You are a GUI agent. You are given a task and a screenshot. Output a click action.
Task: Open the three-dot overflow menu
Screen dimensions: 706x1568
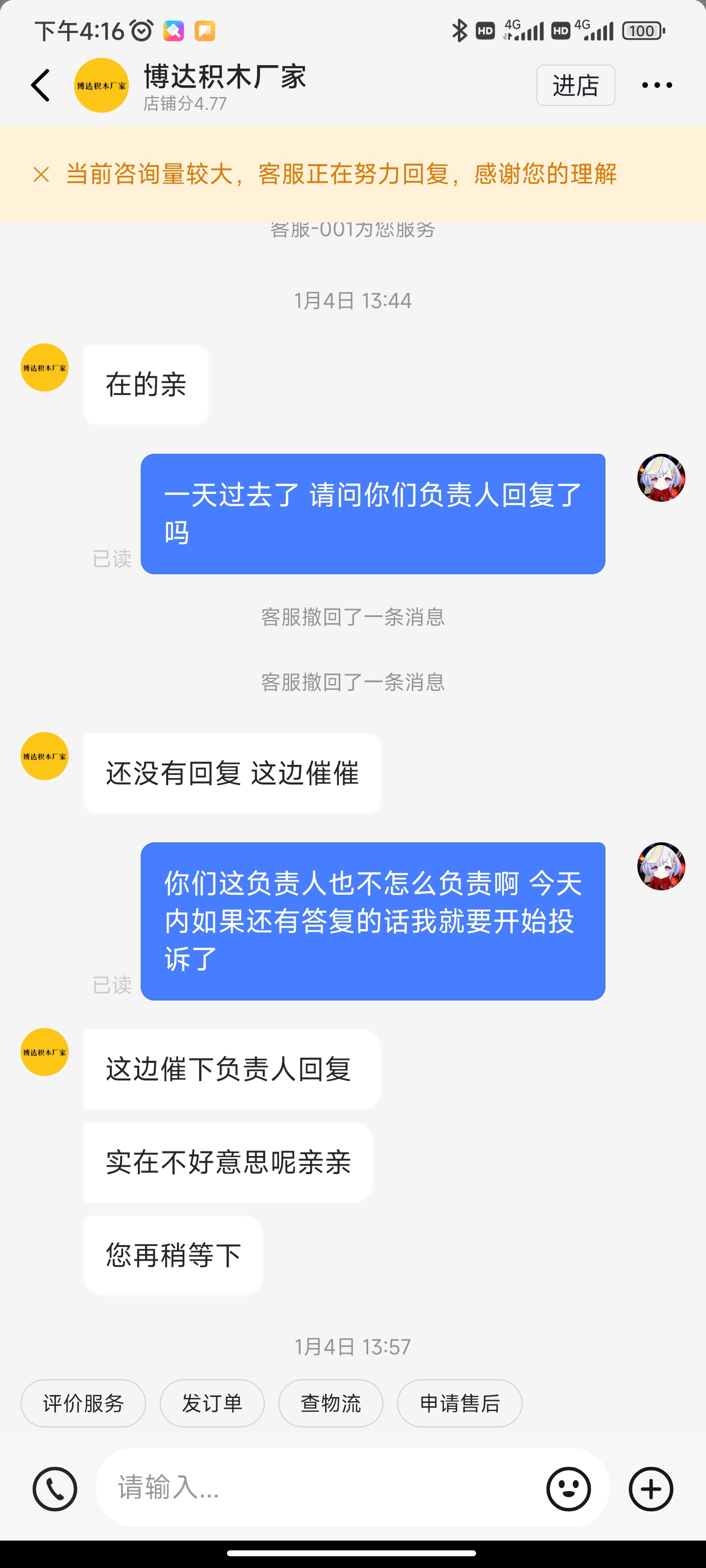coord(656,85)
